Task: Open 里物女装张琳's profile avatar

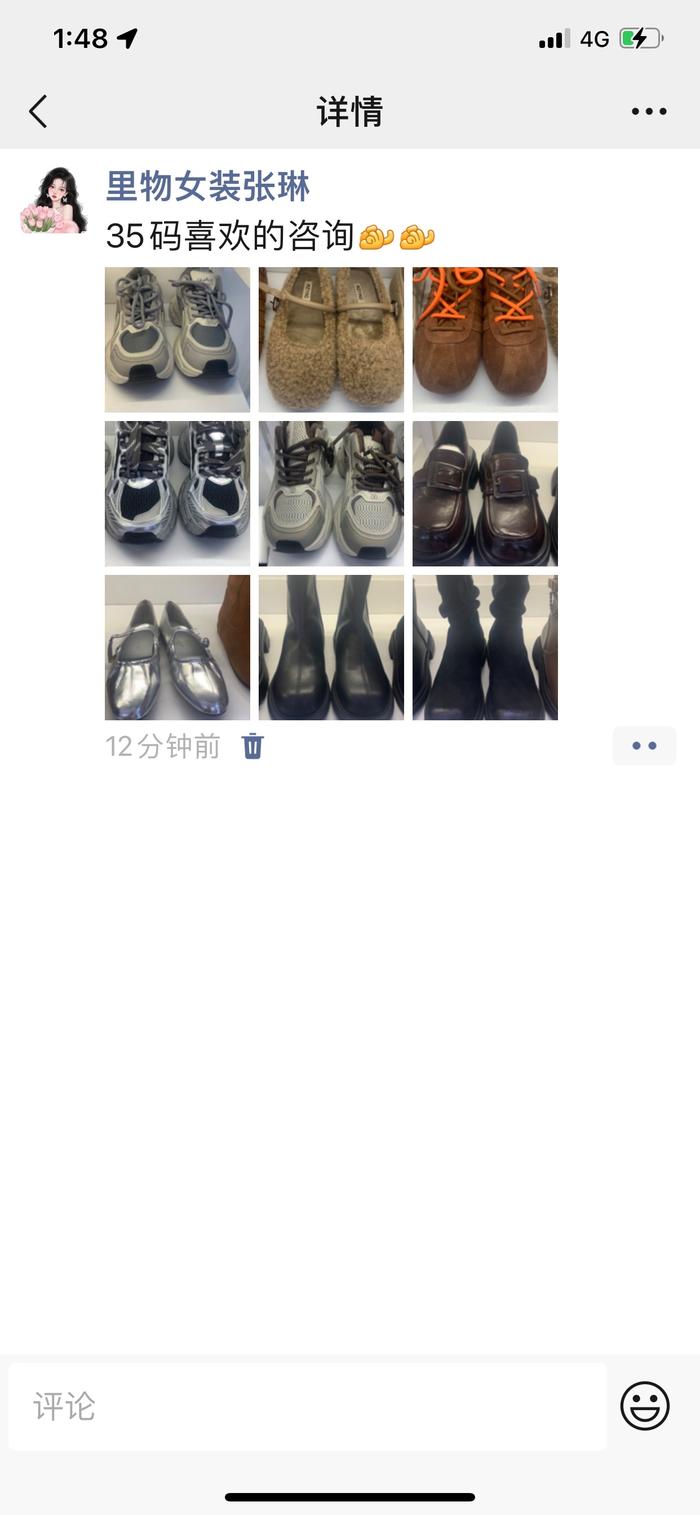Action: tap(53, 200)
